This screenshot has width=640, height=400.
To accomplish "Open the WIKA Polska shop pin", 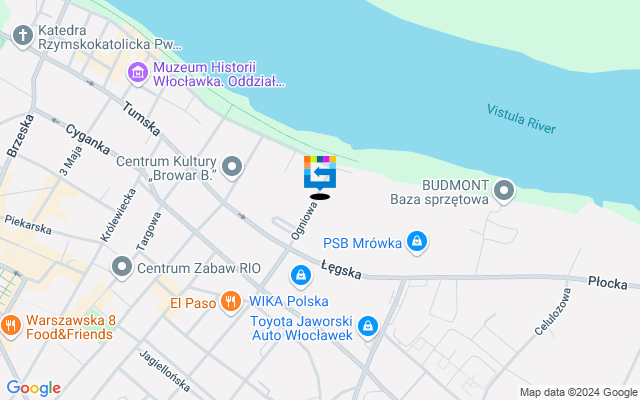I will (x=300, y=275).
